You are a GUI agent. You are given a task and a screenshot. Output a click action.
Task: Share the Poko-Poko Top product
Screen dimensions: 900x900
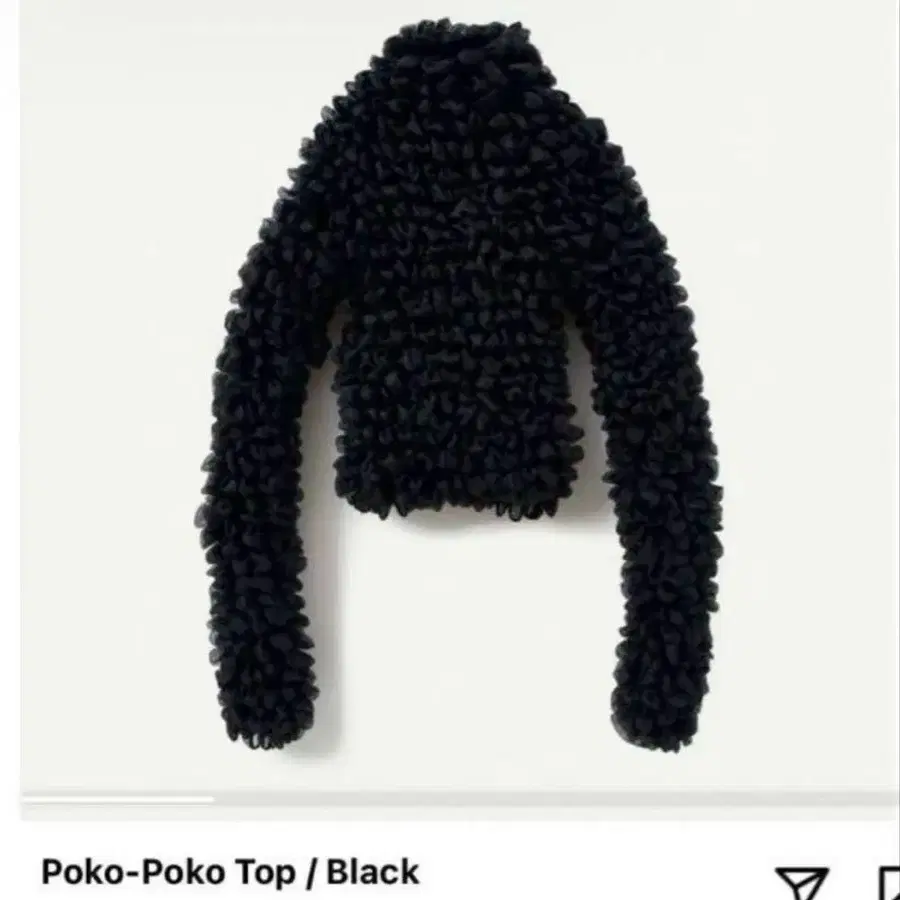[x=802, y=882]
